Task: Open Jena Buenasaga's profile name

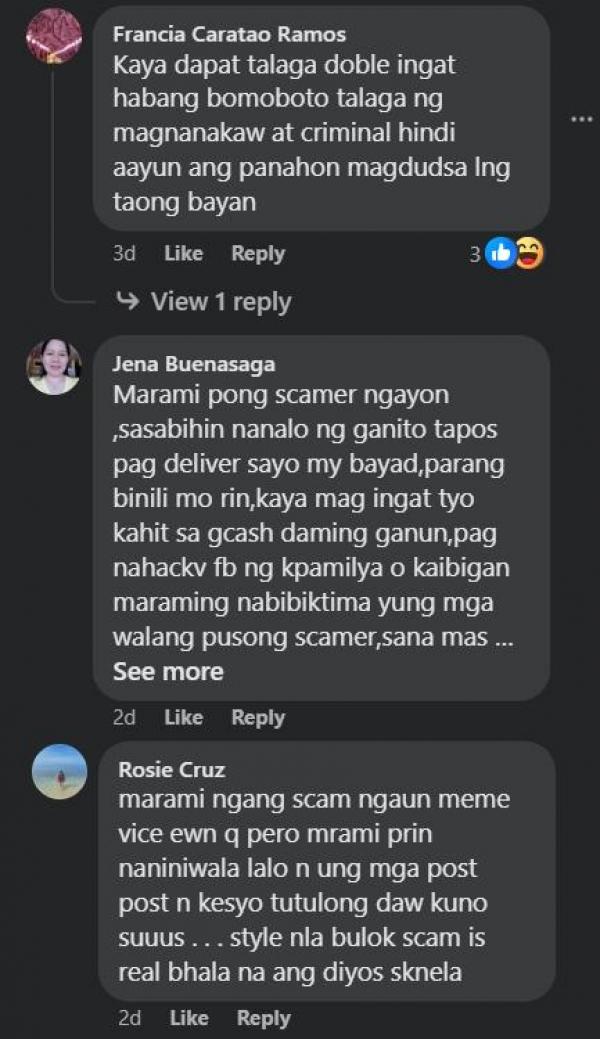Action: tap(194, 364)
